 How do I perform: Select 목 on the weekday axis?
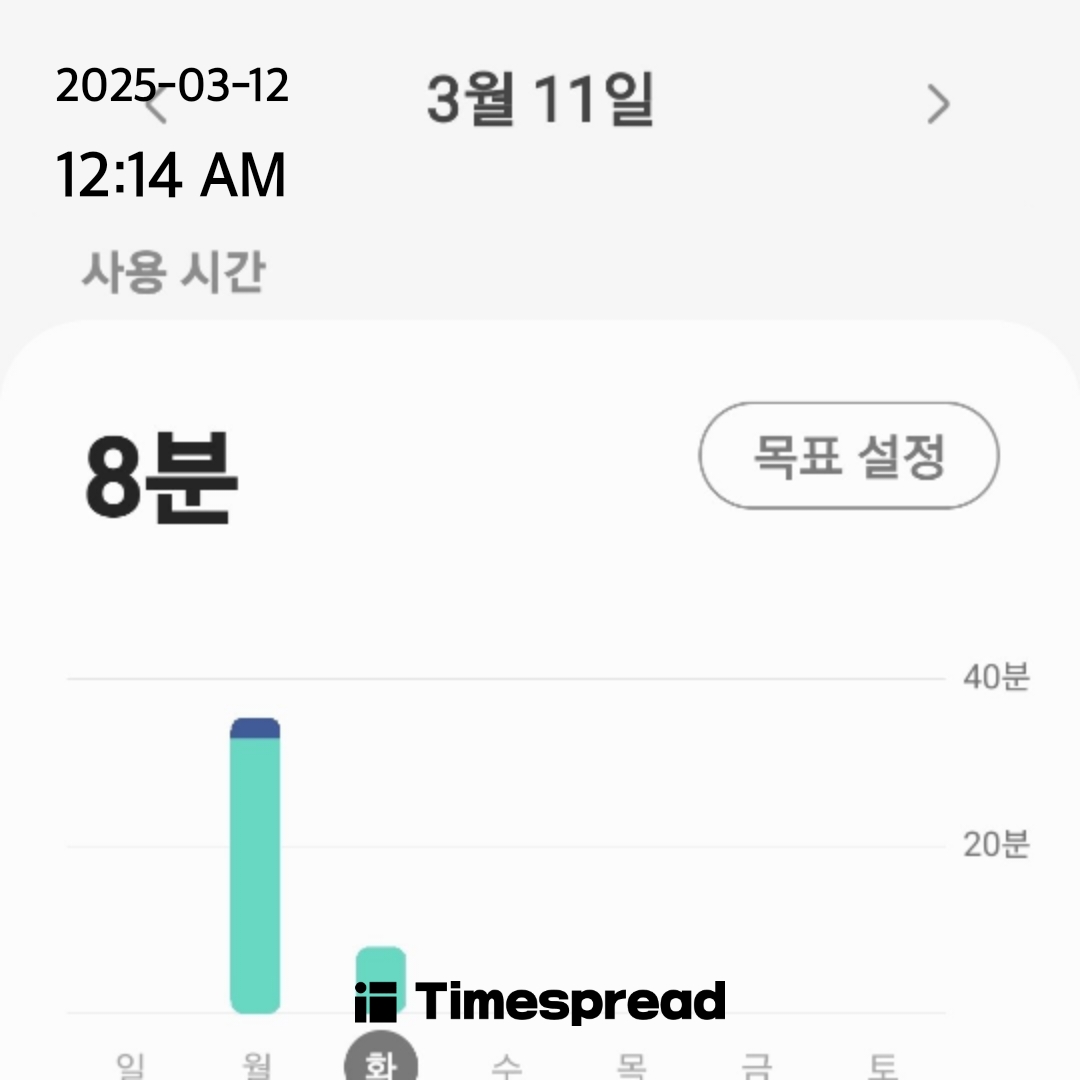coord(631,1064)
